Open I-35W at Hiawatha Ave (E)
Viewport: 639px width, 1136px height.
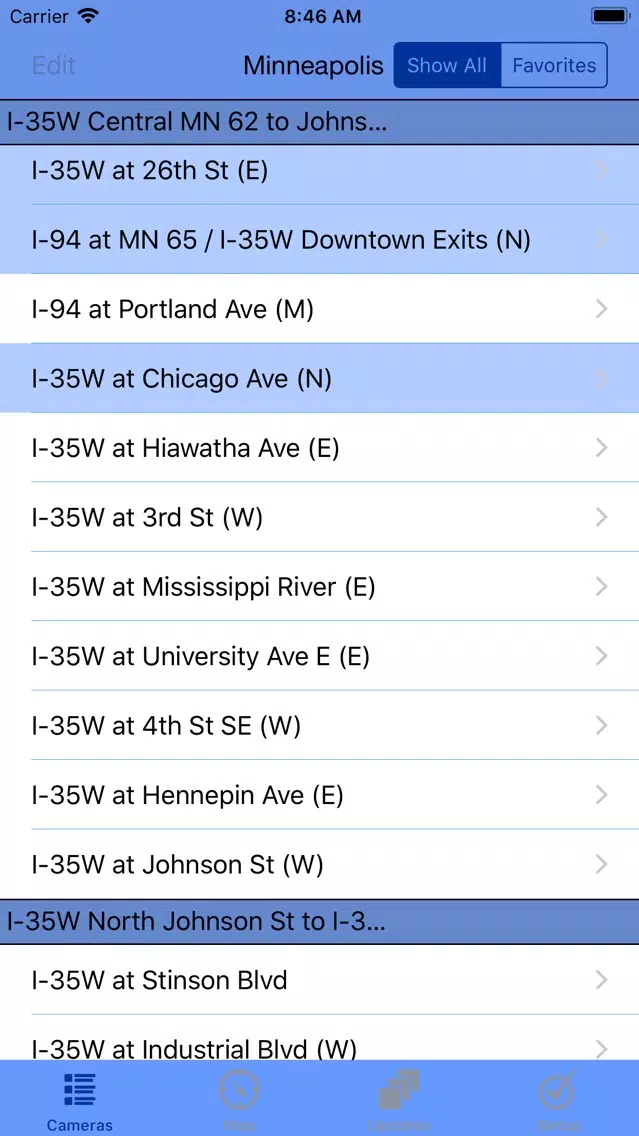[x=320, y=448]
